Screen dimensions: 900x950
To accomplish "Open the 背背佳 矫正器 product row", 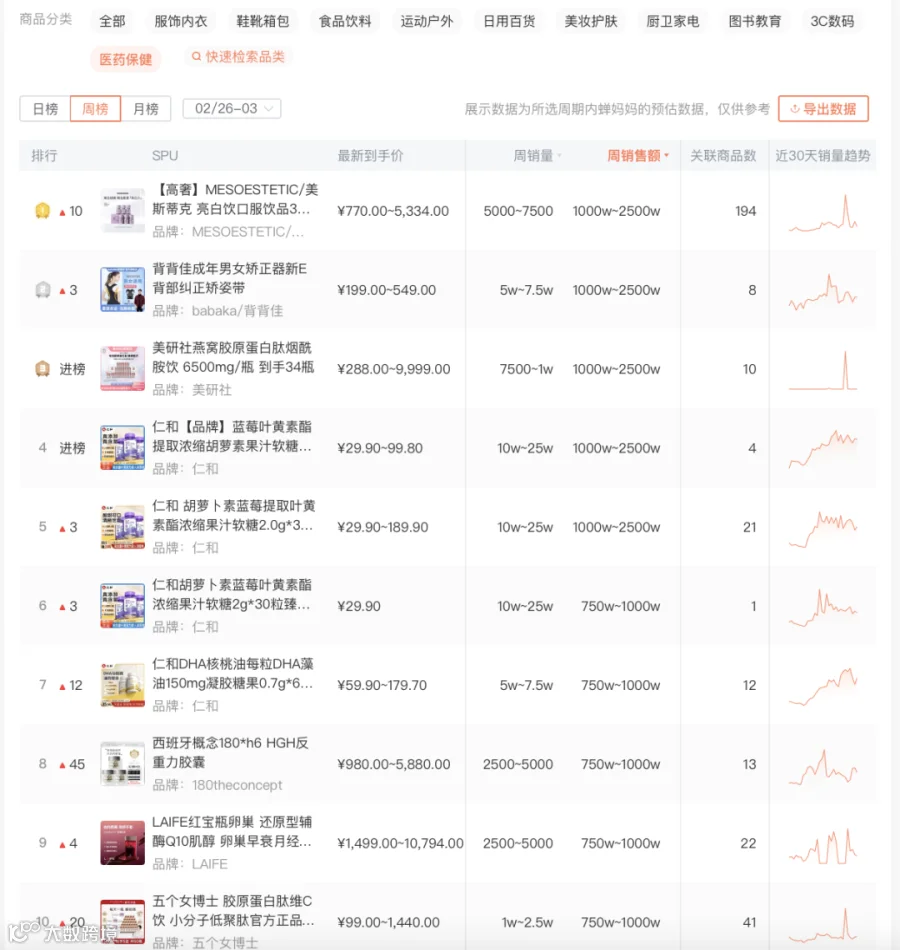I will [447, 290].
